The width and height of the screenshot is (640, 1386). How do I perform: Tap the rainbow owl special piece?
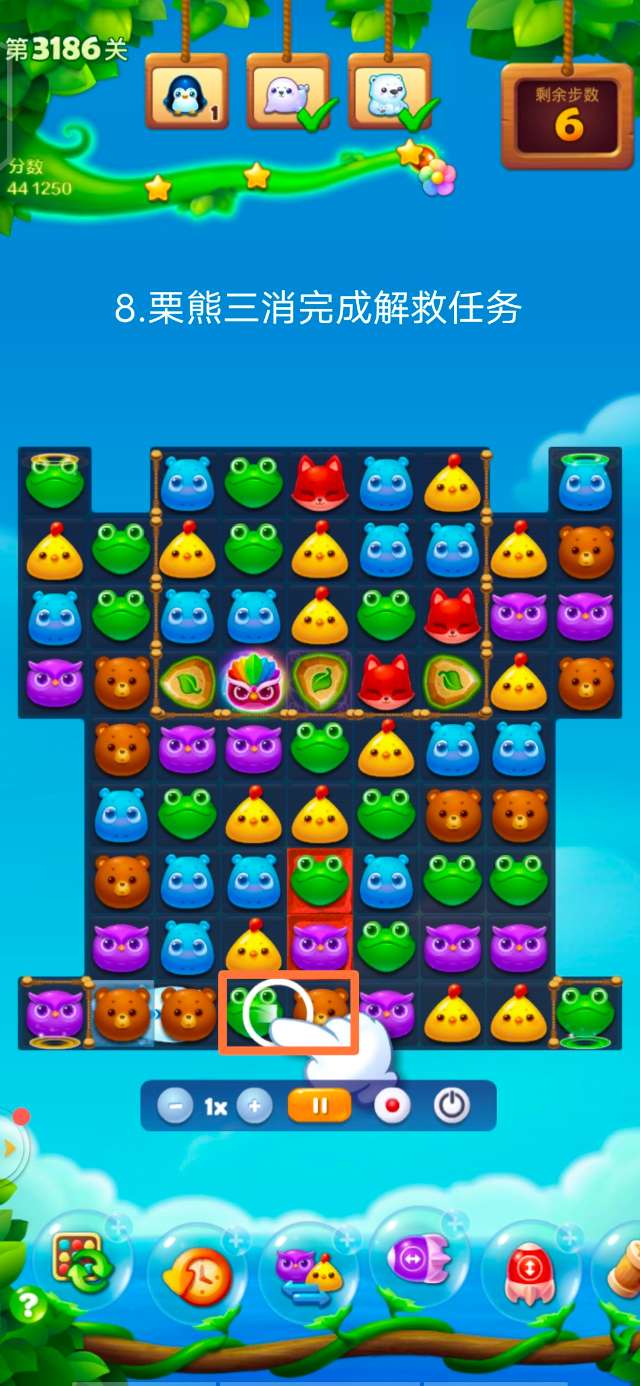[254, 682]
